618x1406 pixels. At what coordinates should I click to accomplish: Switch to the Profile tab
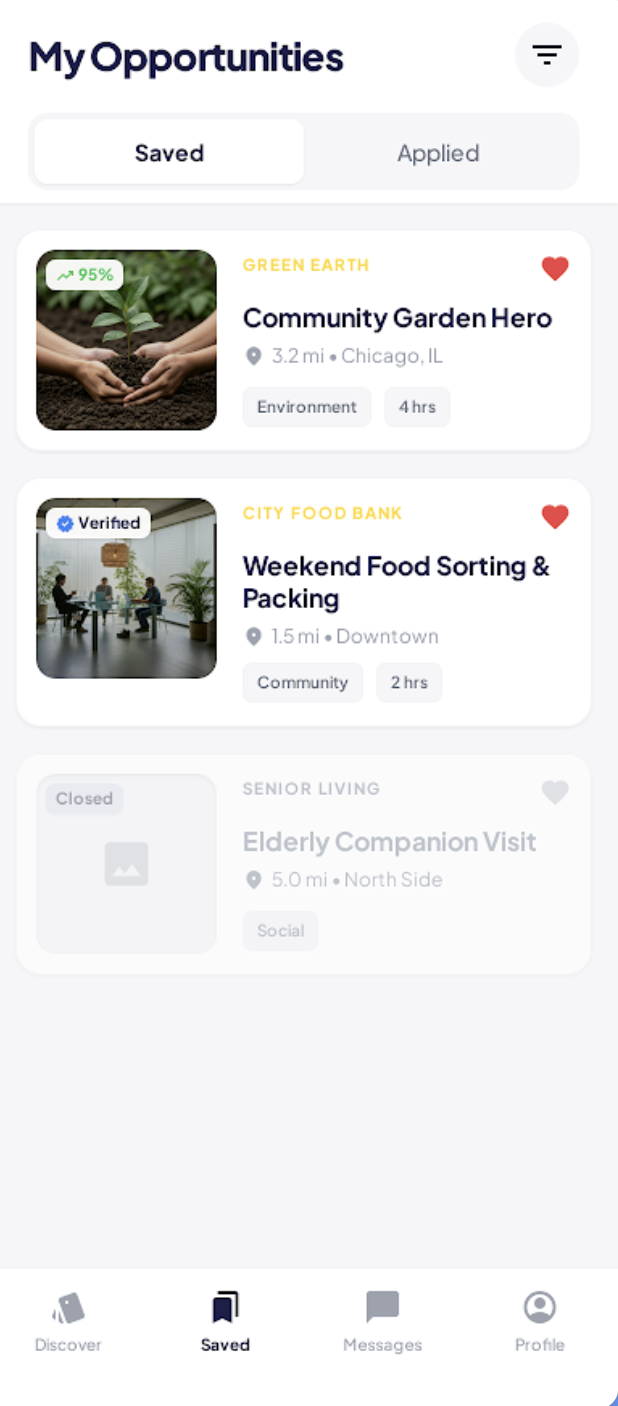click(x=540, y=1322)
